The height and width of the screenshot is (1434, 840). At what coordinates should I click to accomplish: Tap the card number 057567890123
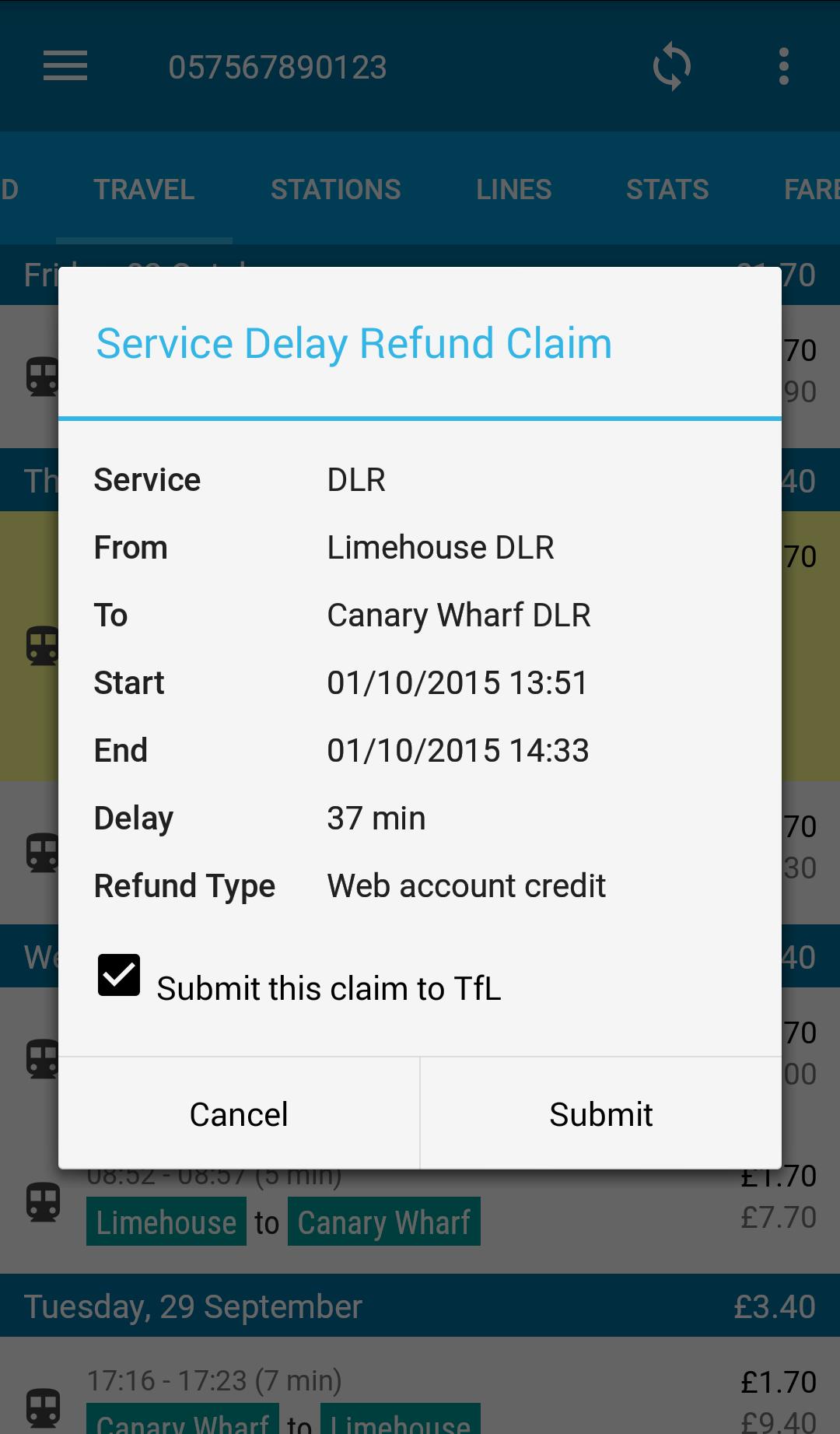(x=278, y=67)
